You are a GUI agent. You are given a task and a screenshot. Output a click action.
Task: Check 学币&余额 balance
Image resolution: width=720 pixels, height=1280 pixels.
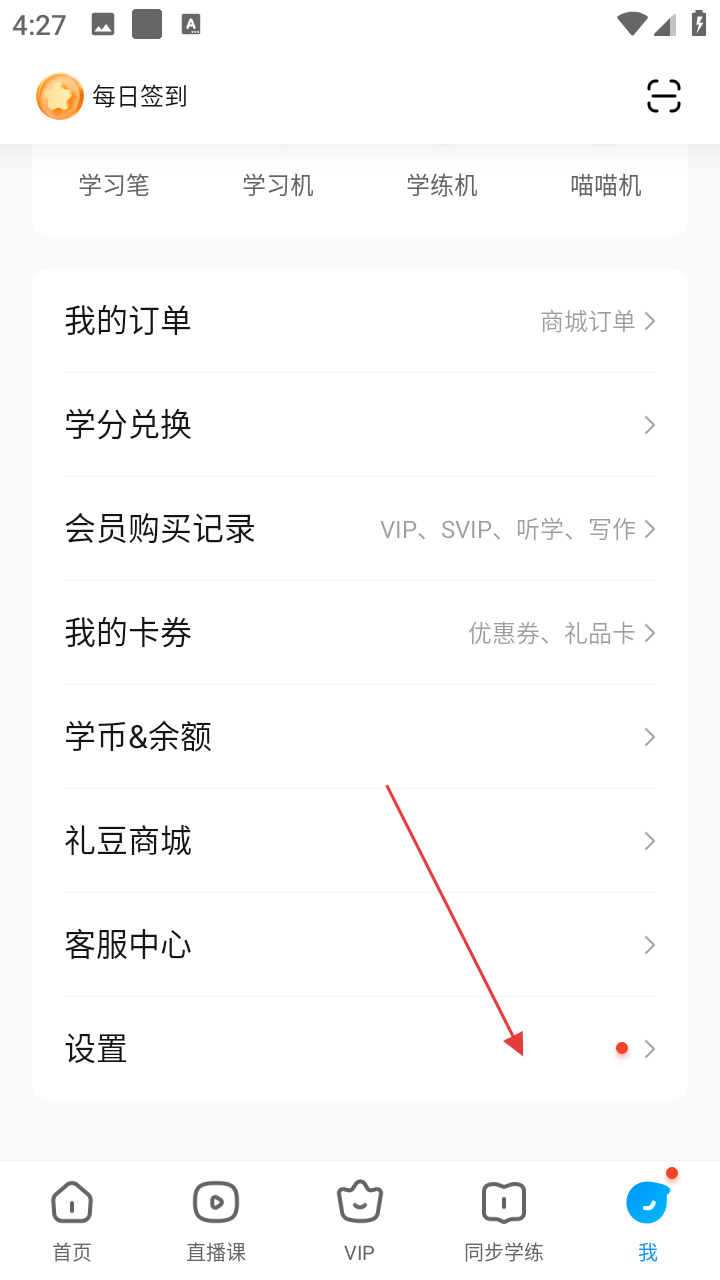[x=360, y=737]
